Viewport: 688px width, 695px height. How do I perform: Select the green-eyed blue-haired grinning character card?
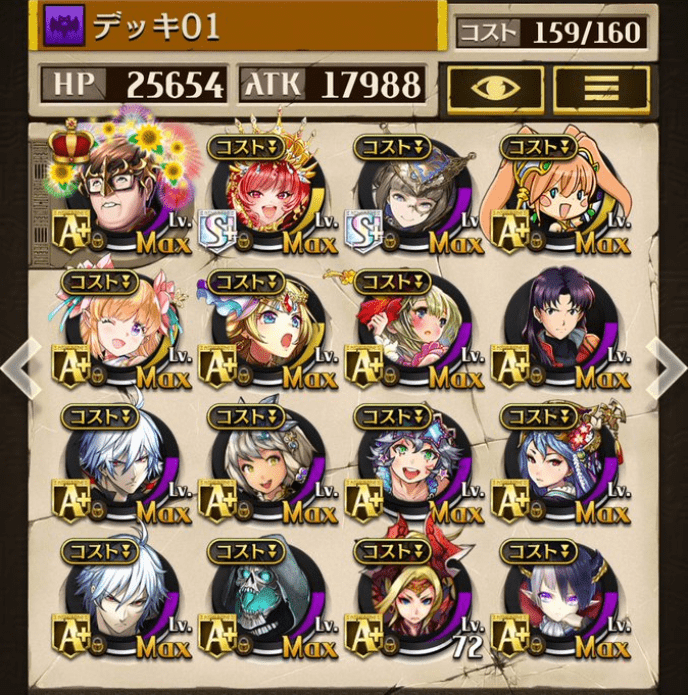click(x=411, y=466)
